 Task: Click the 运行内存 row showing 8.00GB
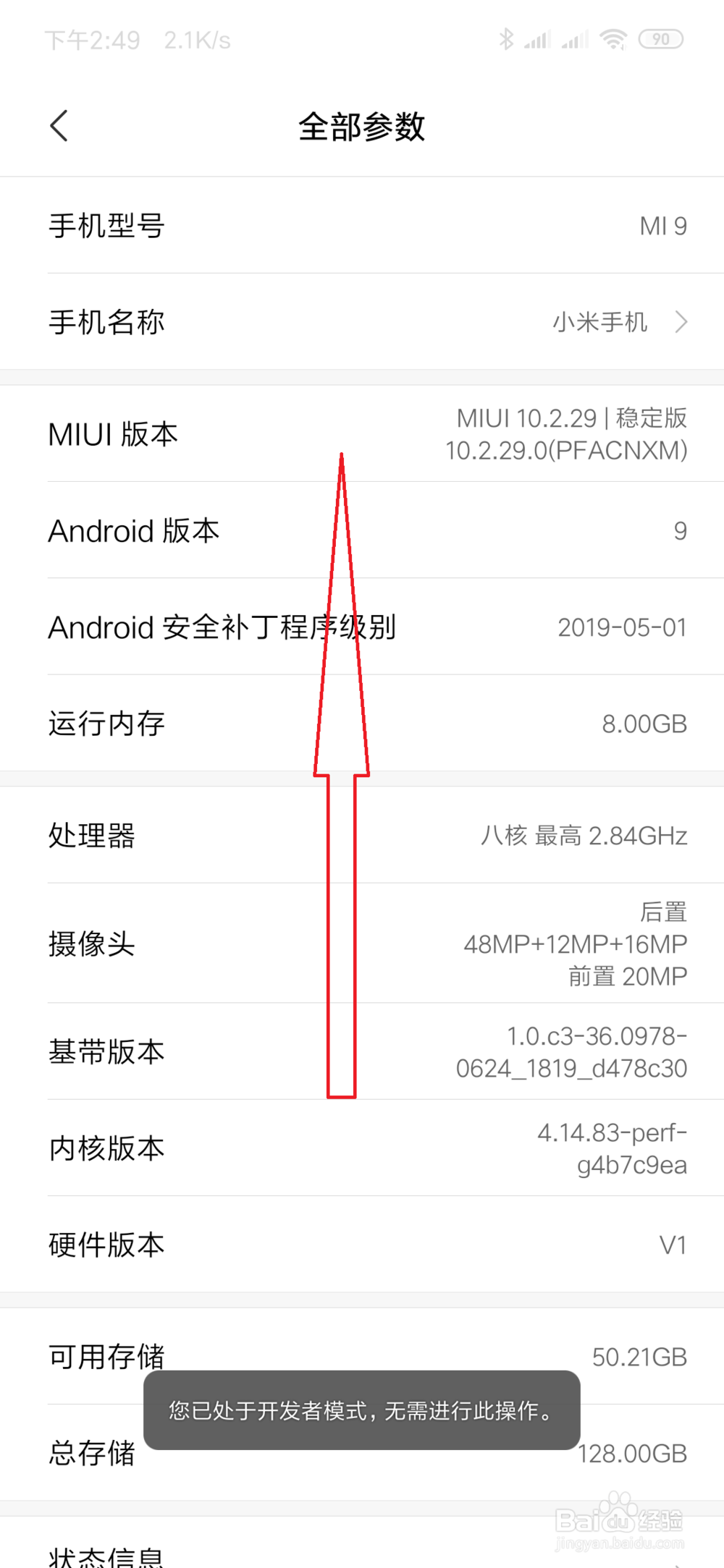[x=362, y=723]
